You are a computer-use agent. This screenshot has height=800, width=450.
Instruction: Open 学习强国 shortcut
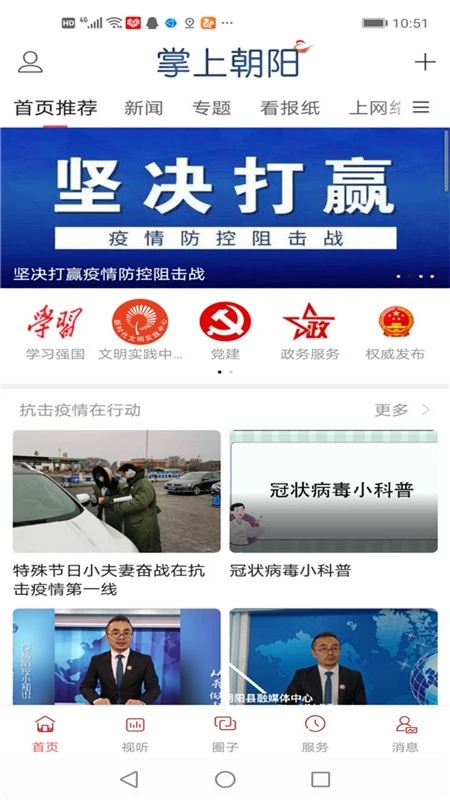pos(55,332)
